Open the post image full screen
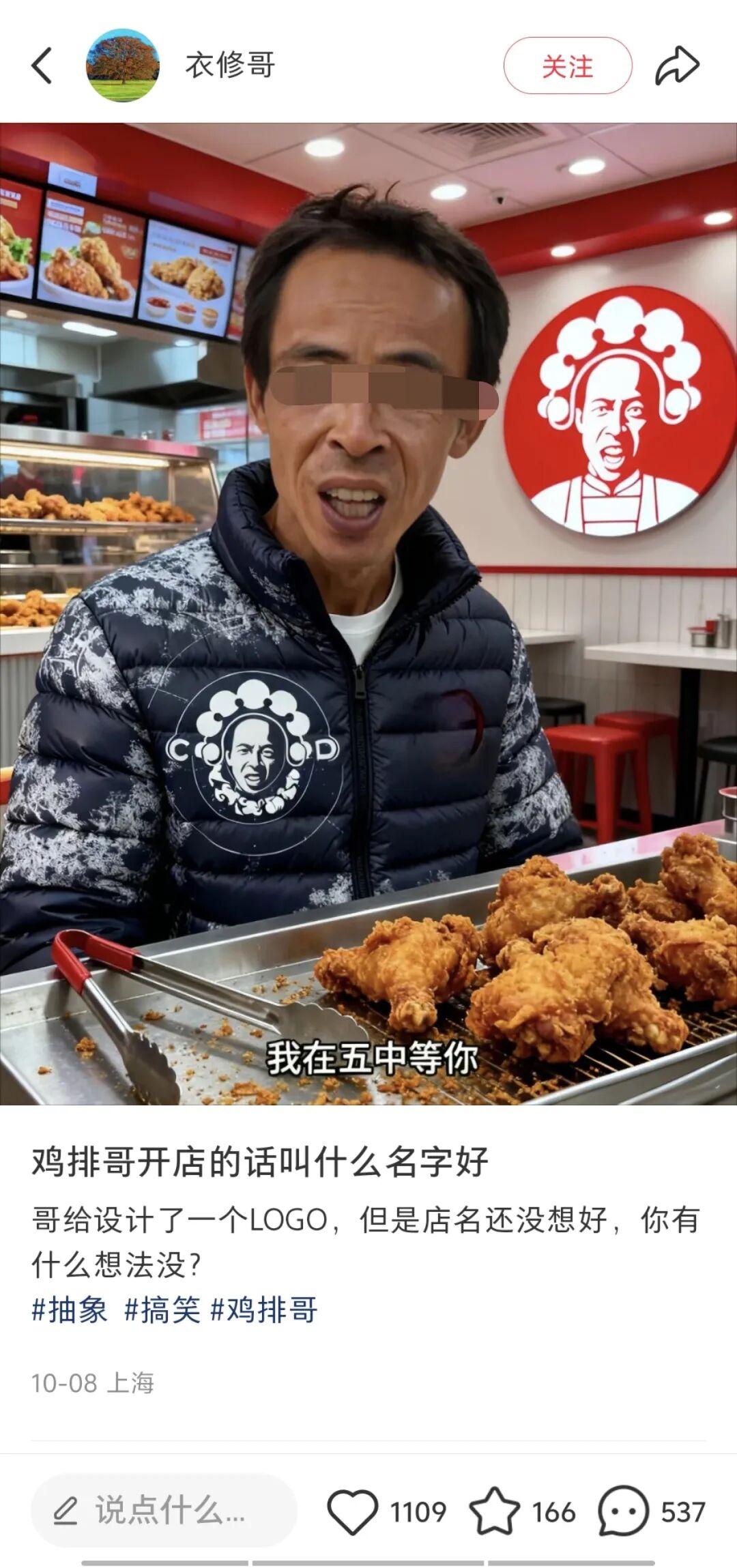This screenshot has height=1568, width=737. (x=369, y=614)
